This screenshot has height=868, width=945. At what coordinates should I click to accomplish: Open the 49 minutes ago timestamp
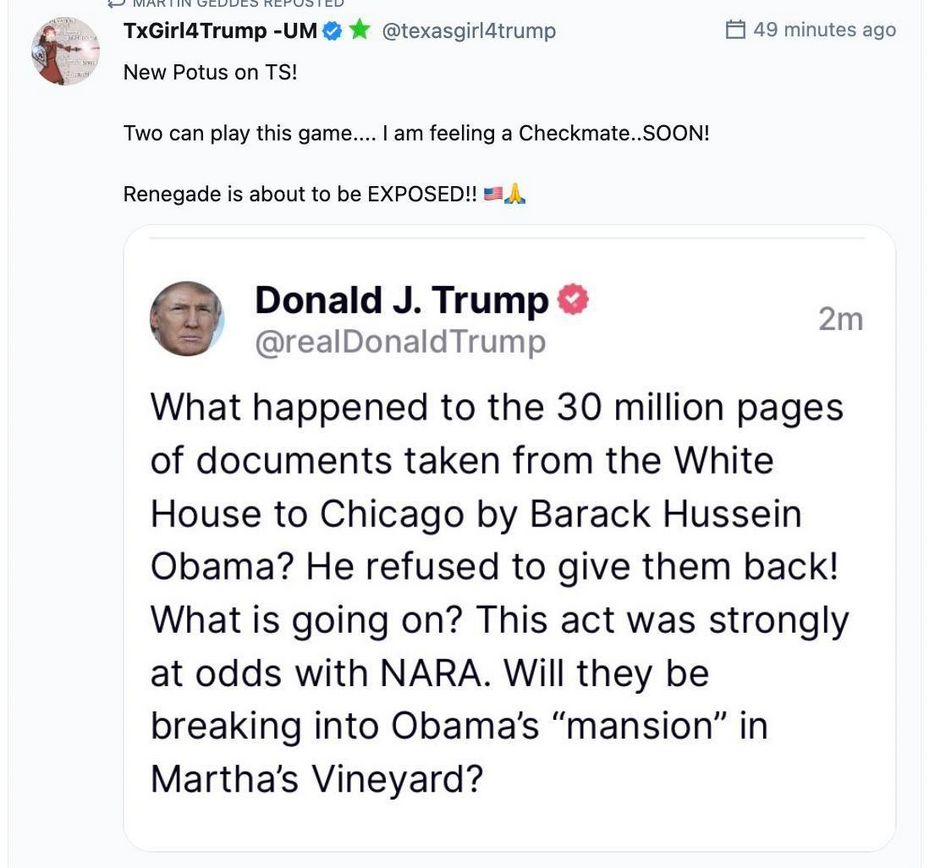coord(823,30)
